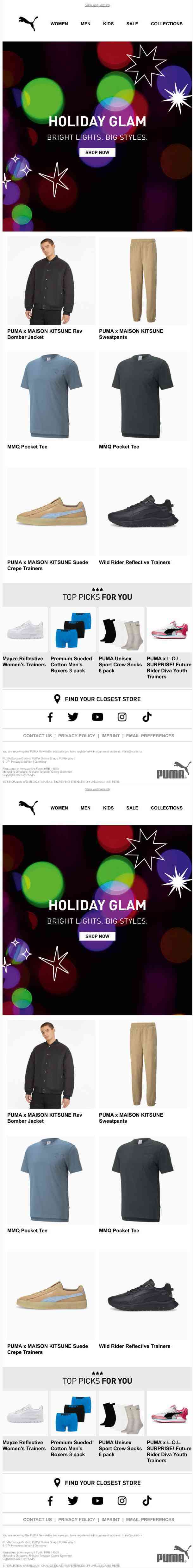Open EMAIL PREFERENCES in the first footer

pyautogui.click(x=150, y=735)
